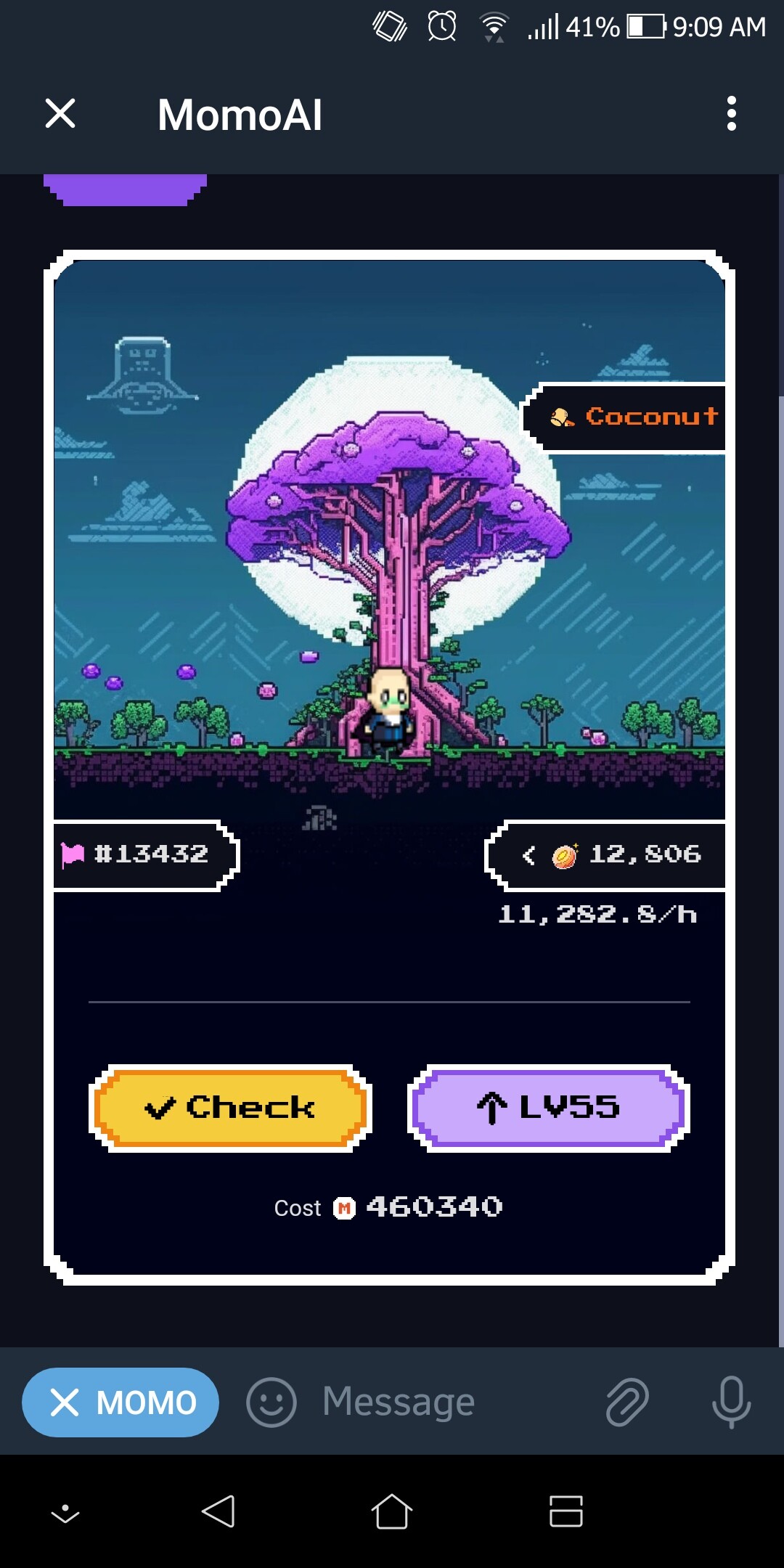Tap the 11,282.8/h production rate display
The width and height of the screenshot is (784, 1568).
coord(597,915)
